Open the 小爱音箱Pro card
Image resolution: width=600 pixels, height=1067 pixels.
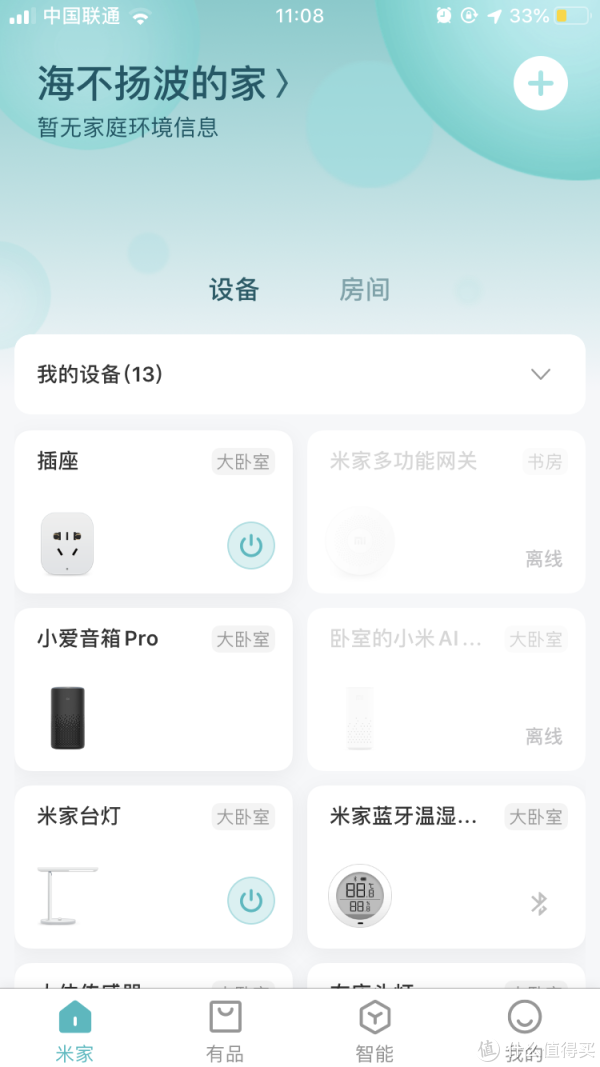click(x=120, y=690)
